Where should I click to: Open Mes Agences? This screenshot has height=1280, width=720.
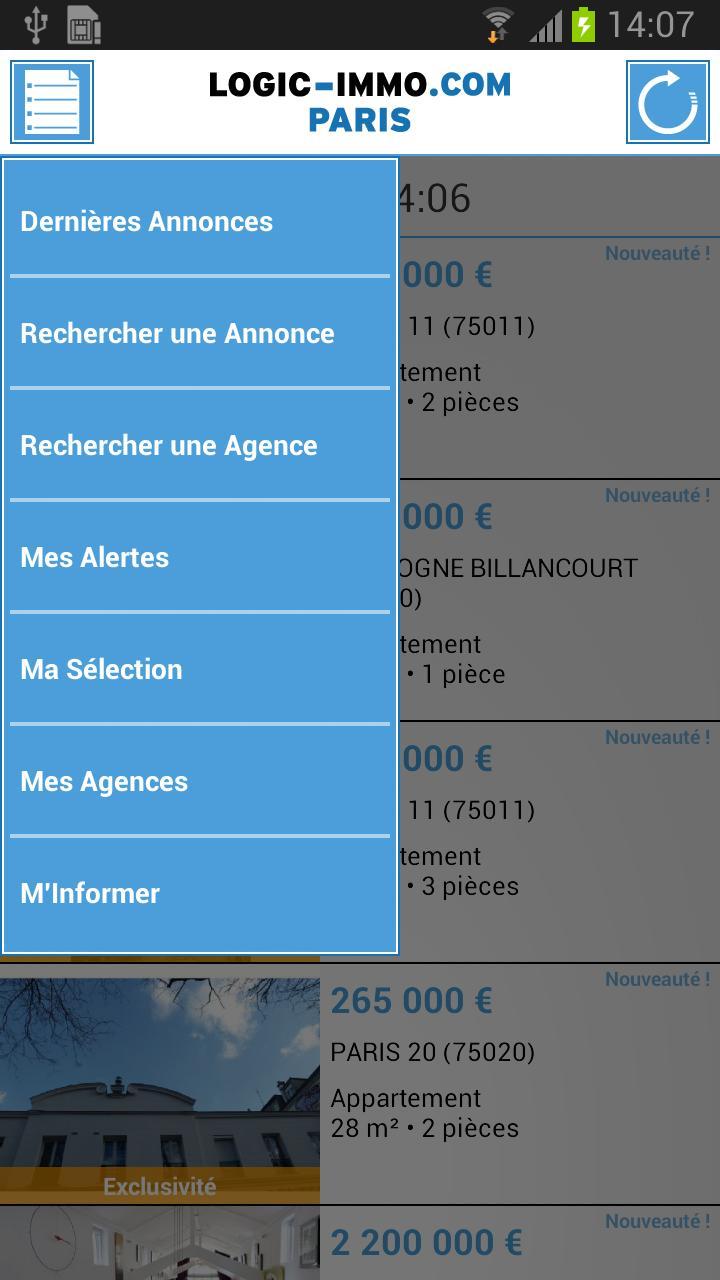200,781
